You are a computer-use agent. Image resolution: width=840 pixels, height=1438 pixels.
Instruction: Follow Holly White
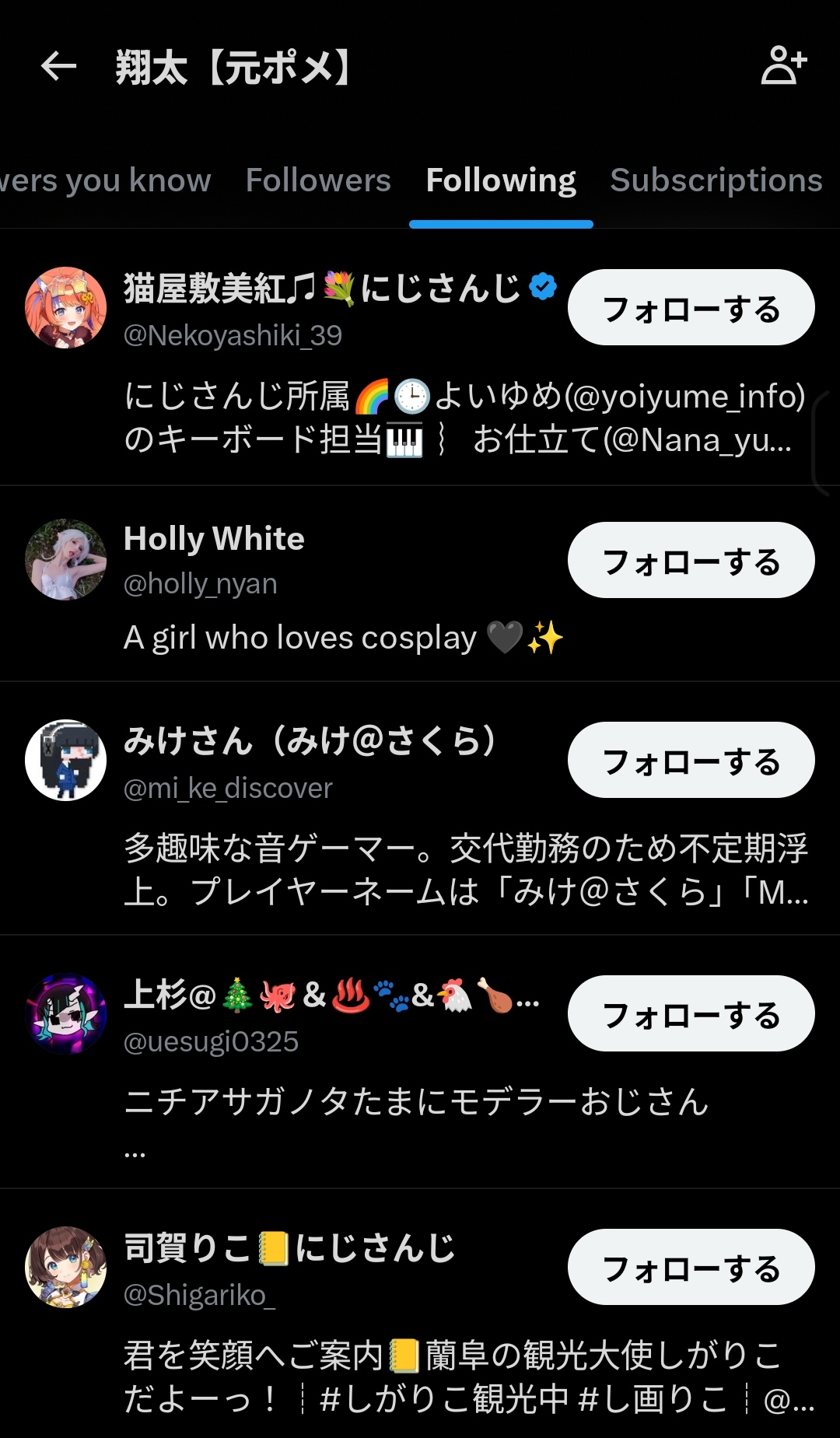(x=691, y=561)
